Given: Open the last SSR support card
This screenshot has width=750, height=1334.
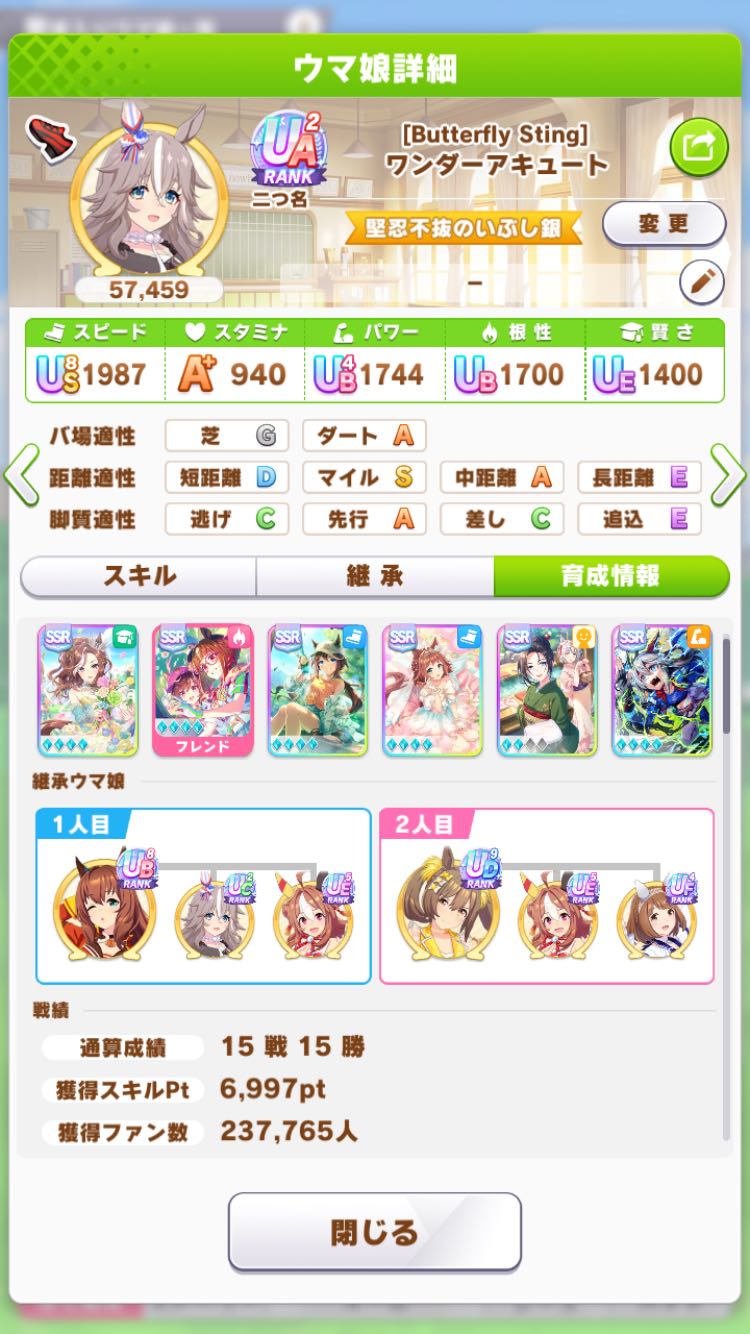Looking at the screenshot, I should click(662, 690).
